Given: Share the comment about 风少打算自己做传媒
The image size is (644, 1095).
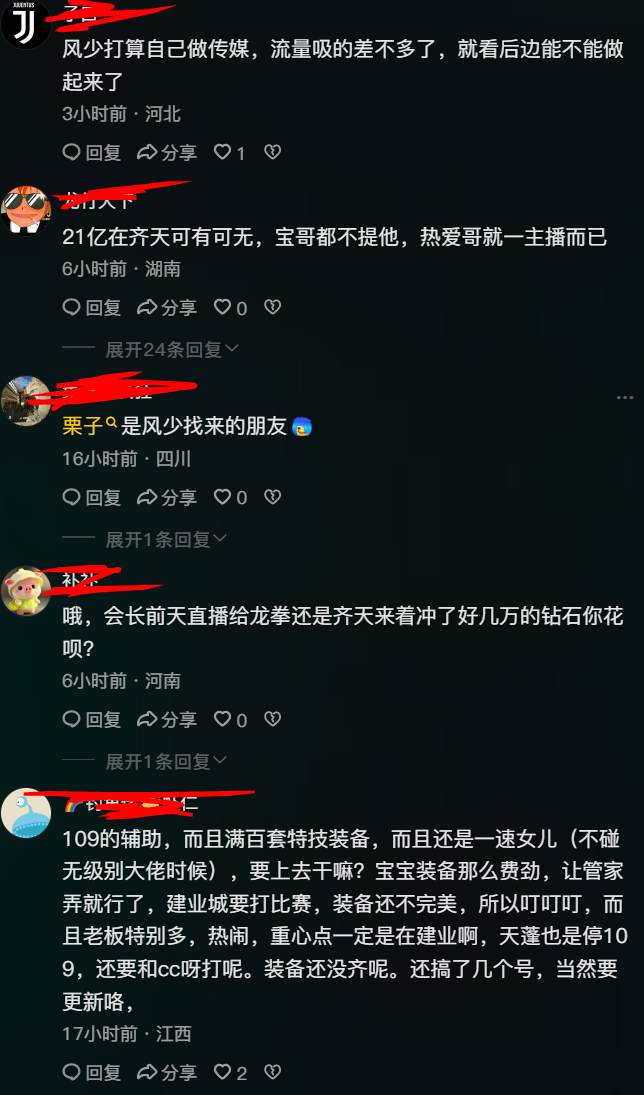Looking at the screenshot, I should coord(167,152).
